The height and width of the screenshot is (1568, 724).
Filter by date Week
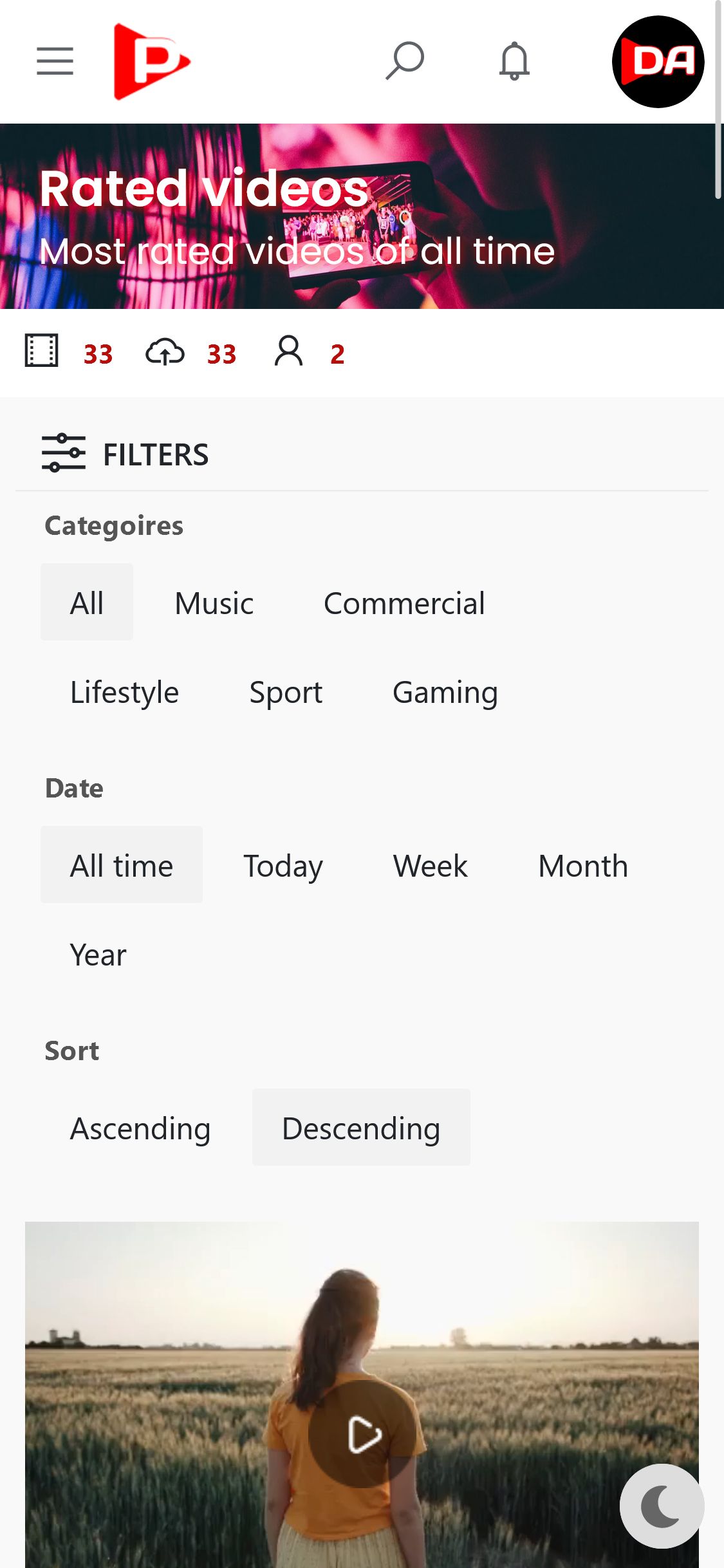[x=431, y=866]
